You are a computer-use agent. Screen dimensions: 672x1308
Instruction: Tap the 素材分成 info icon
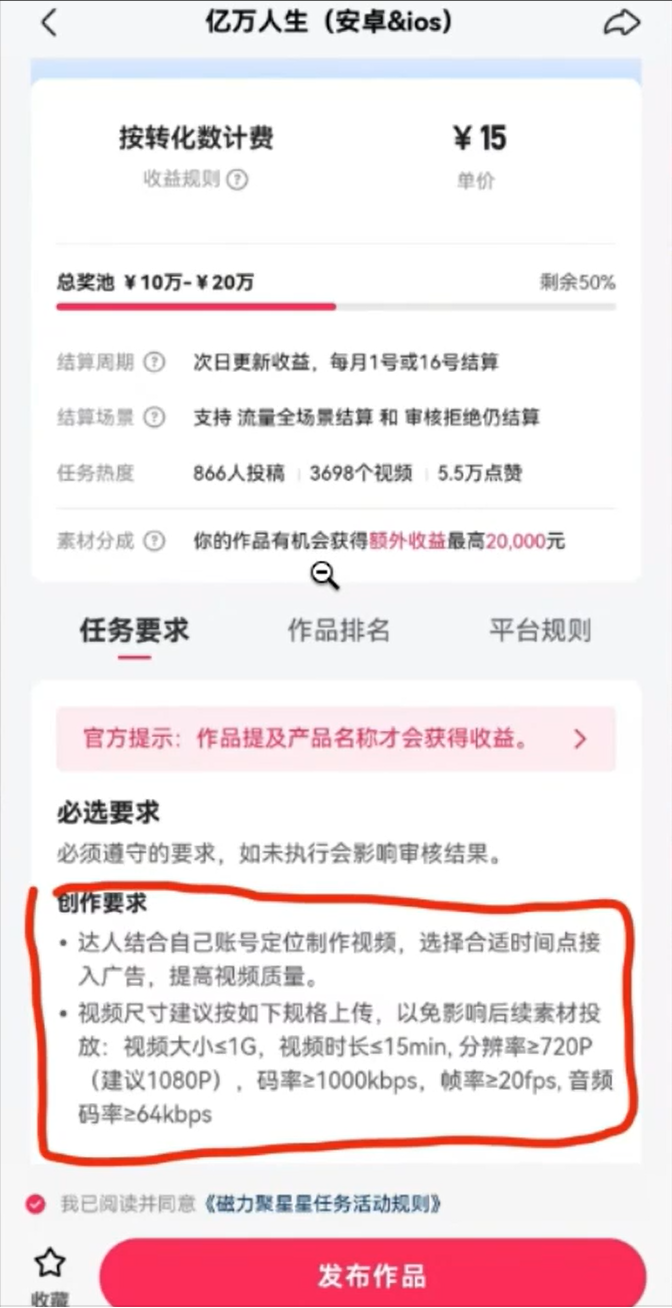[x=153, y=541]
